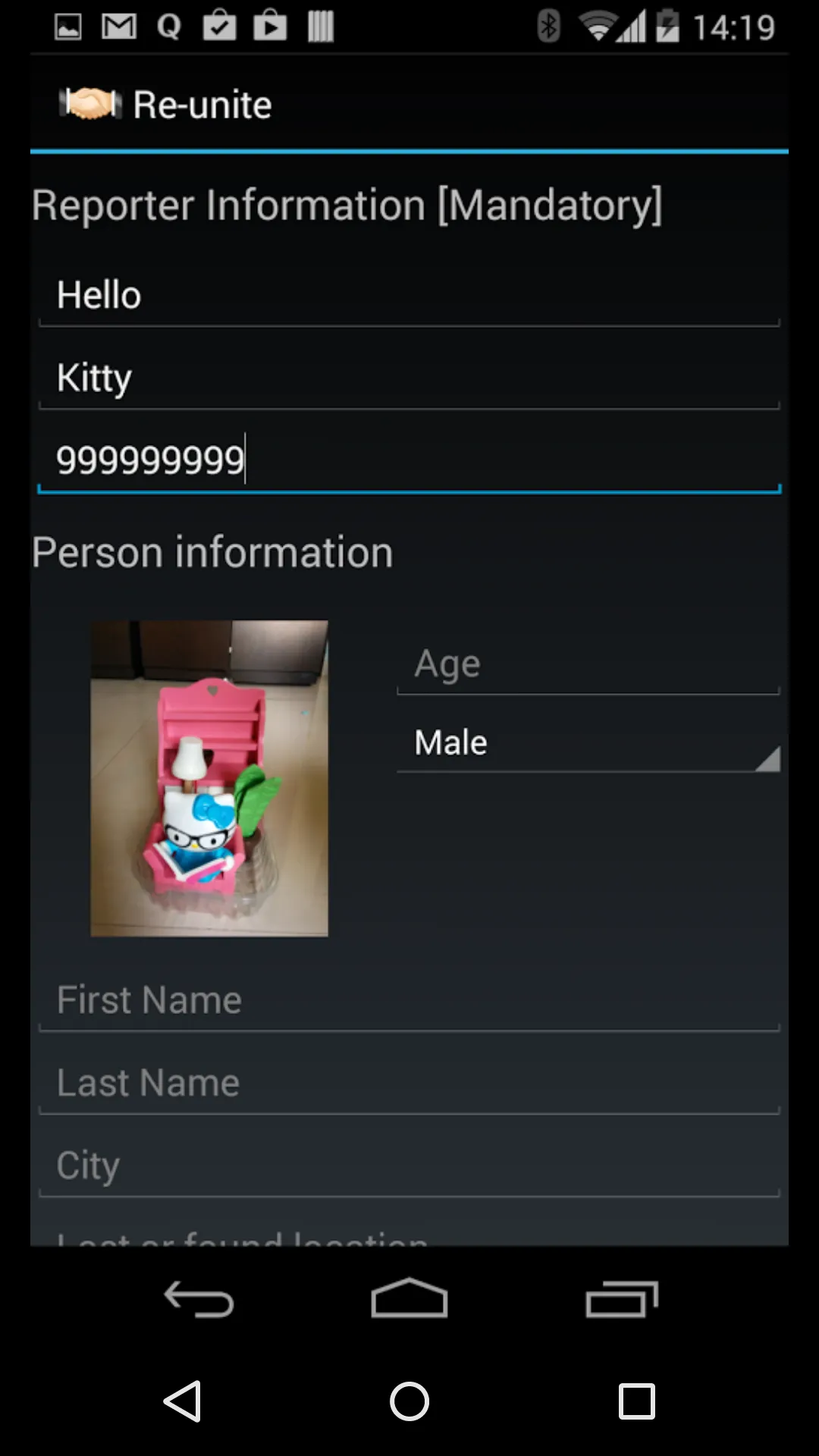819x1456 pixels.
Task: Edit the reporter field containing Kitty
Action: pyautogui.click(x=409, y=378)
